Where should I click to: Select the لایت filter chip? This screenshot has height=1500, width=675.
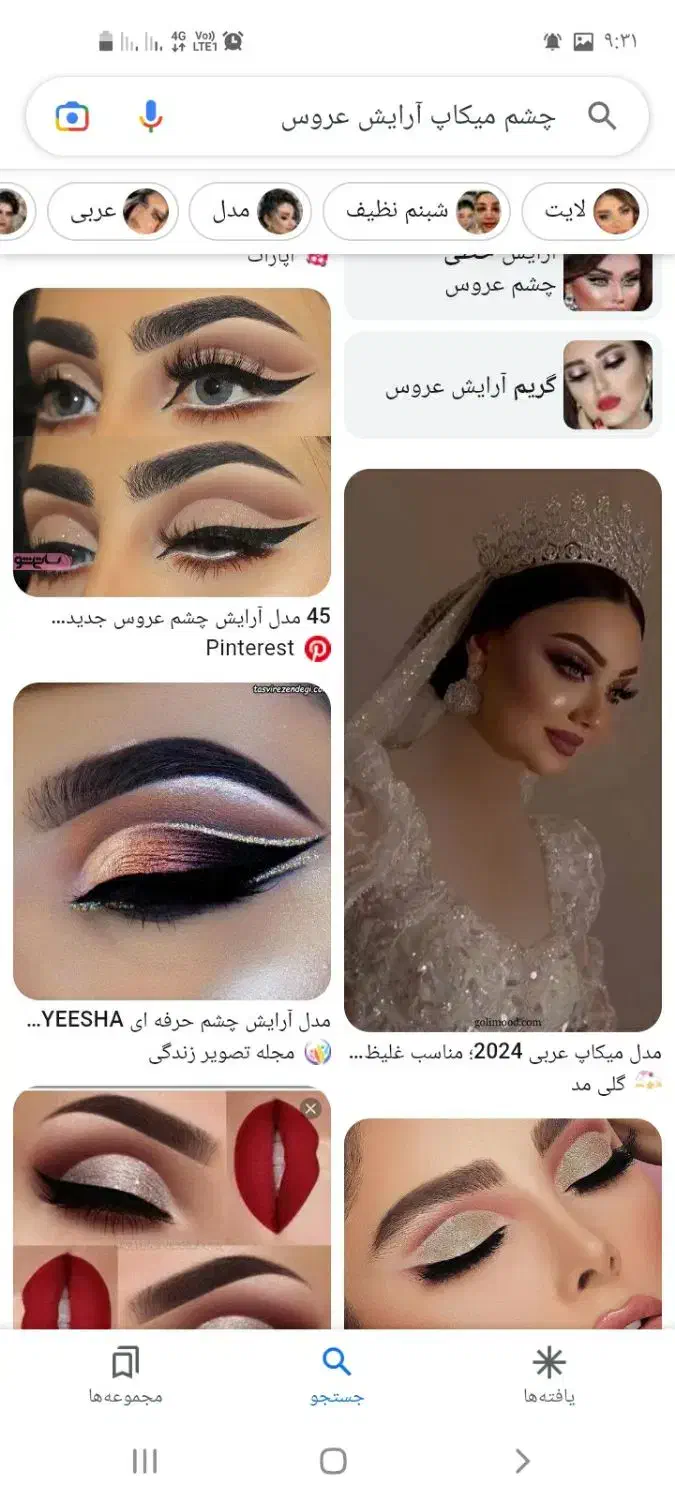tap(585, 212)
